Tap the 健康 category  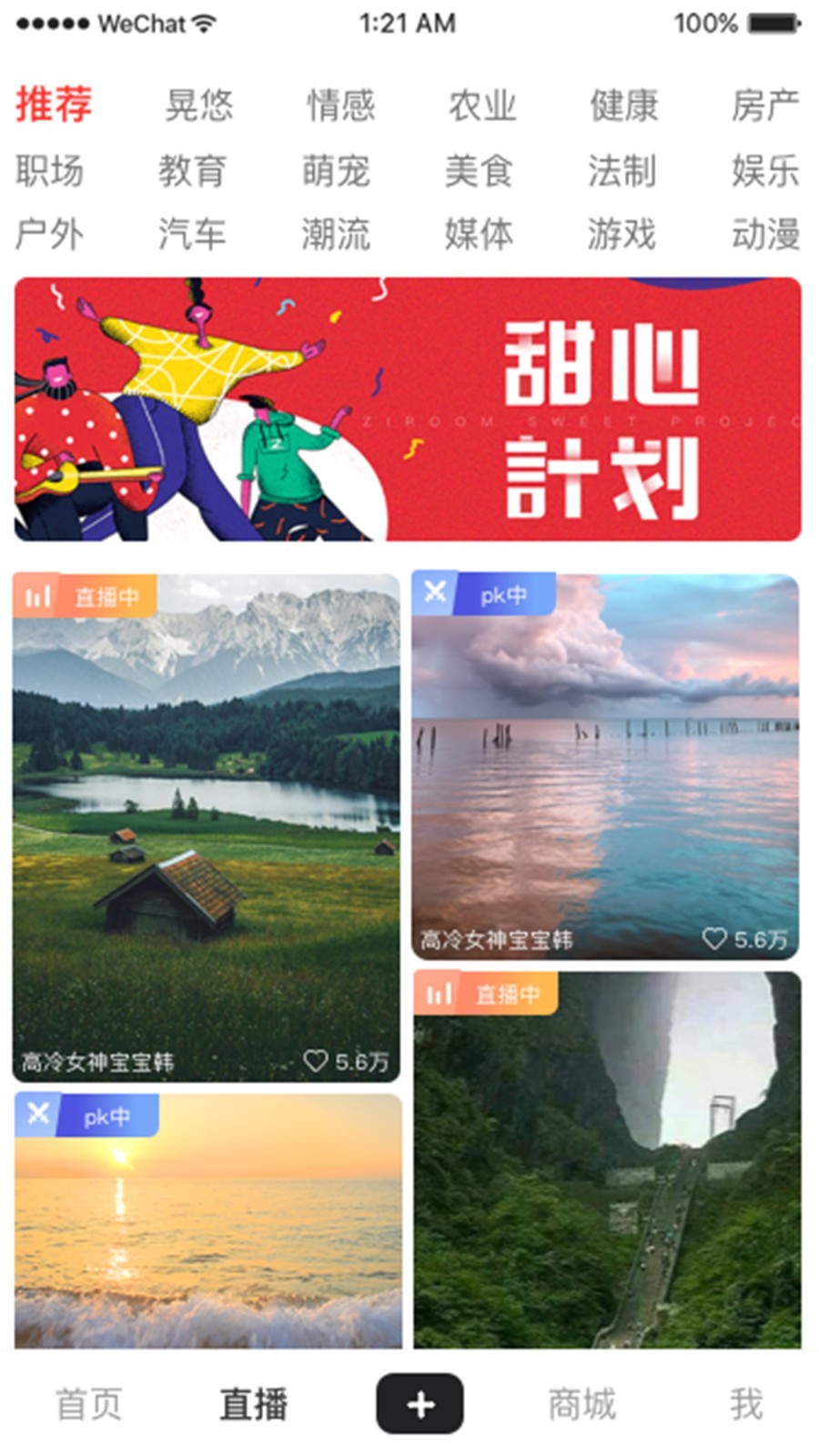pyautogui.click(x=624, y=106)
